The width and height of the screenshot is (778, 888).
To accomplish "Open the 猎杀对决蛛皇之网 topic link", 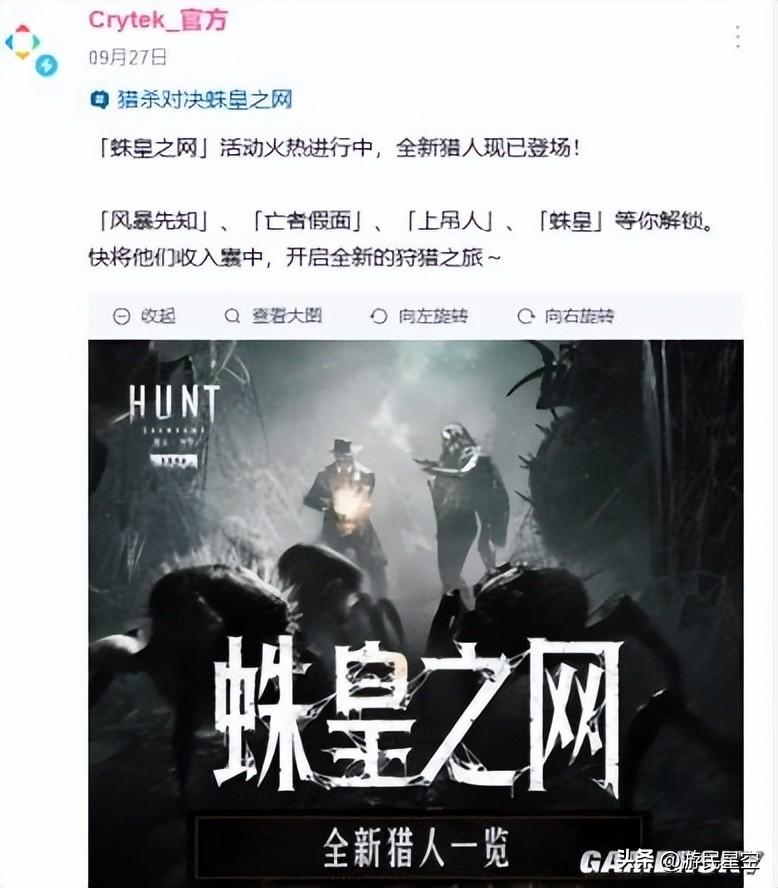I will tap(194, 99).
